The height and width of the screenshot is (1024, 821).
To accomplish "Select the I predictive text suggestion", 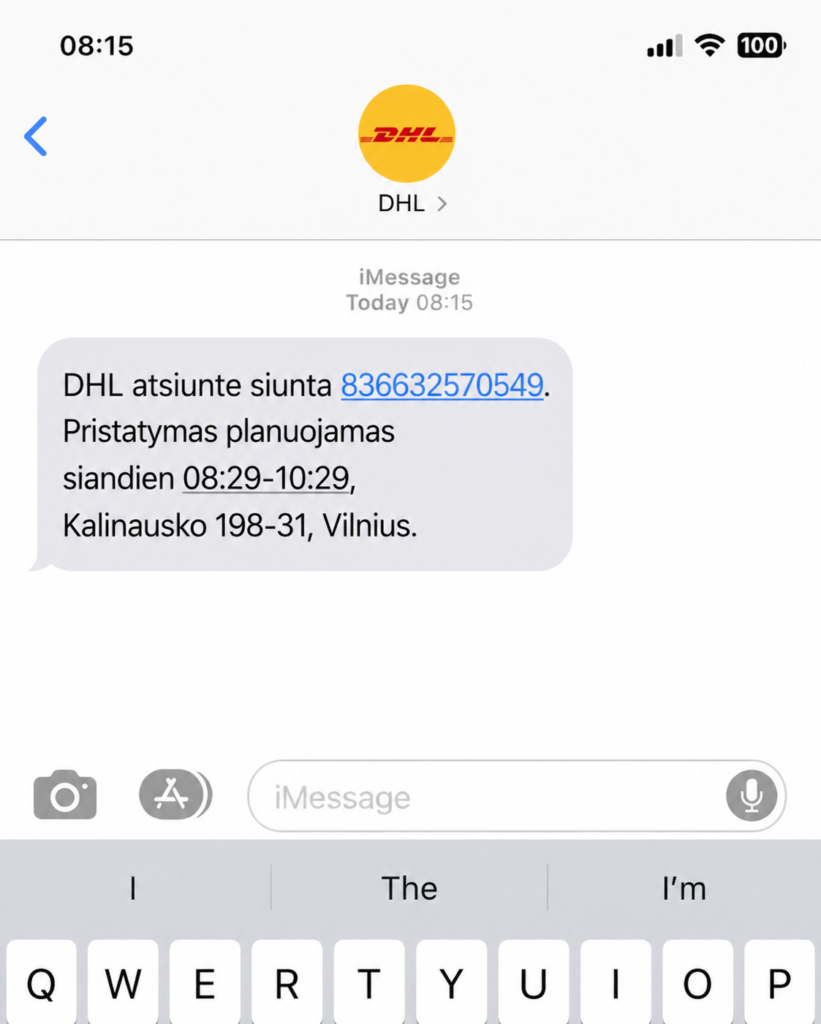I will point(135,888).
